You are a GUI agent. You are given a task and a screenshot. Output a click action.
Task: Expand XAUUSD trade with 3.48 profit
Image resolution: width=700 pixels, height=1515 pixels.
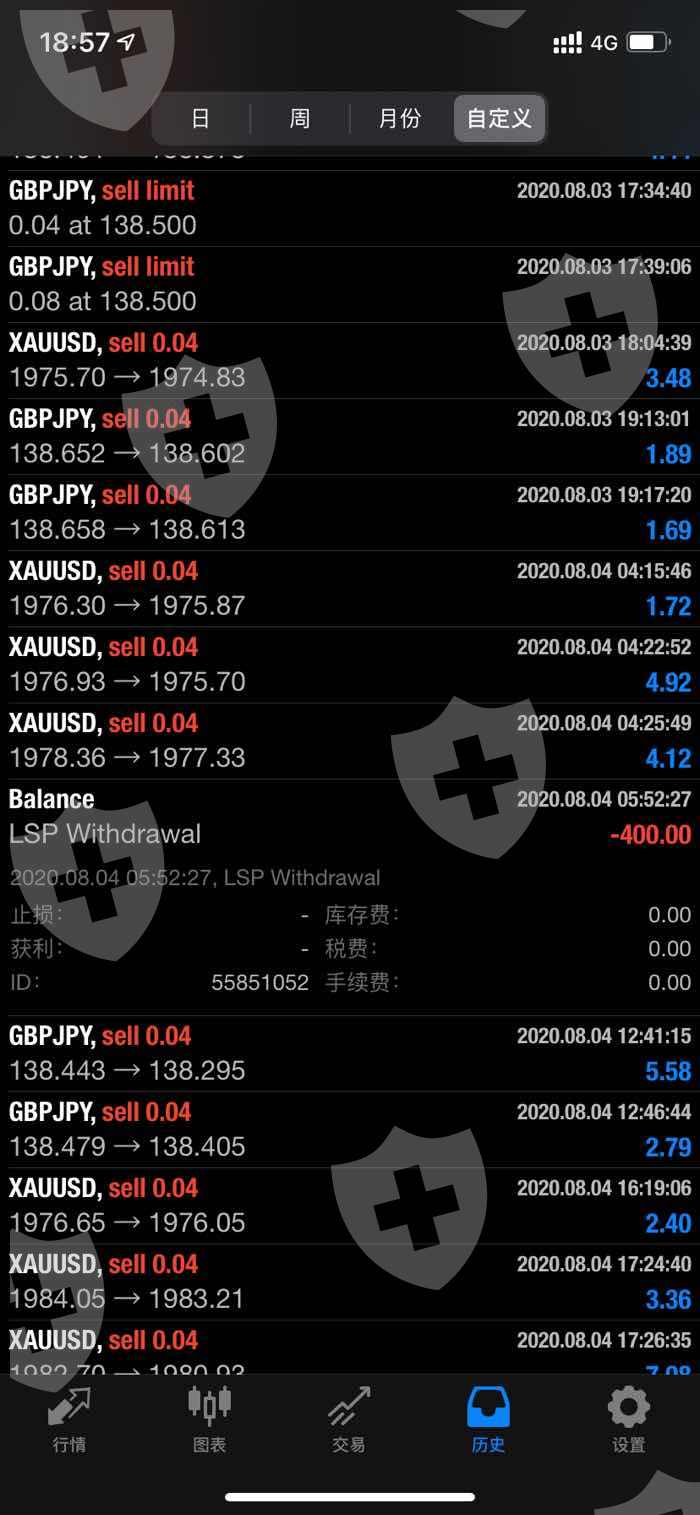click(350, 360)
